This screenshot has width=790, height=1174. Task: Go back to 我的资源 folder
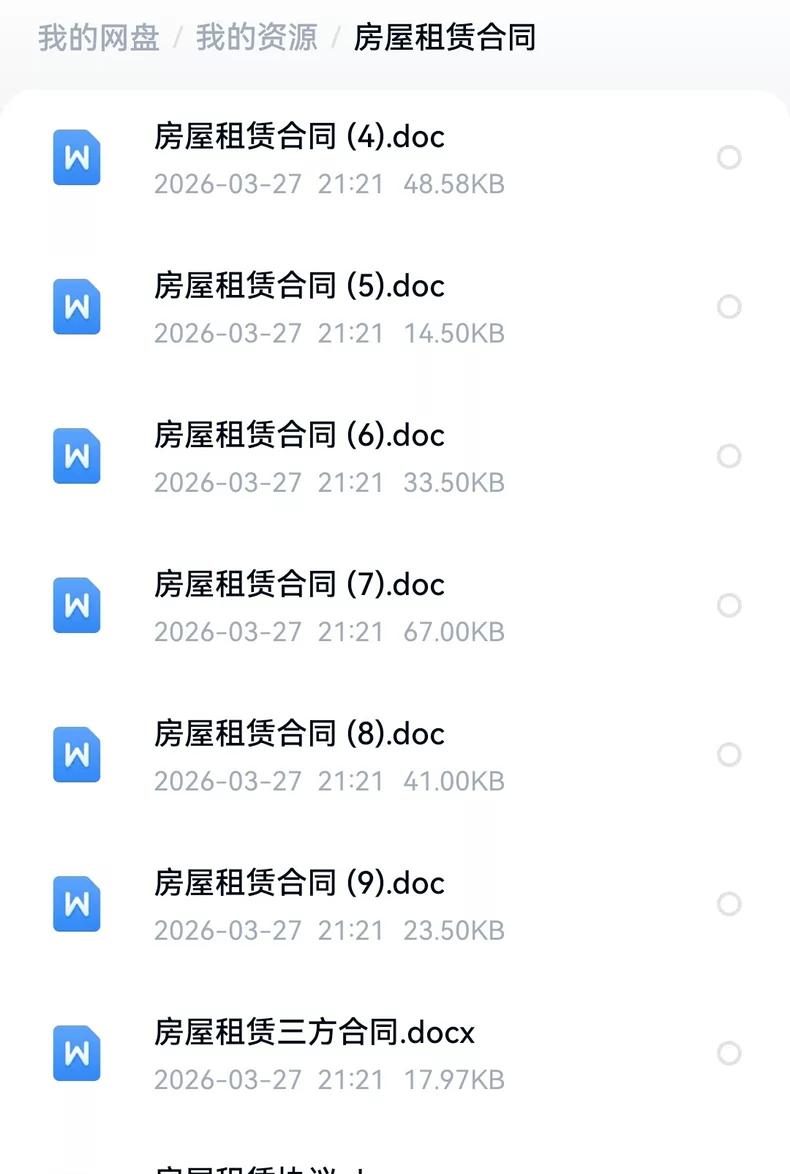pos(256,38)
